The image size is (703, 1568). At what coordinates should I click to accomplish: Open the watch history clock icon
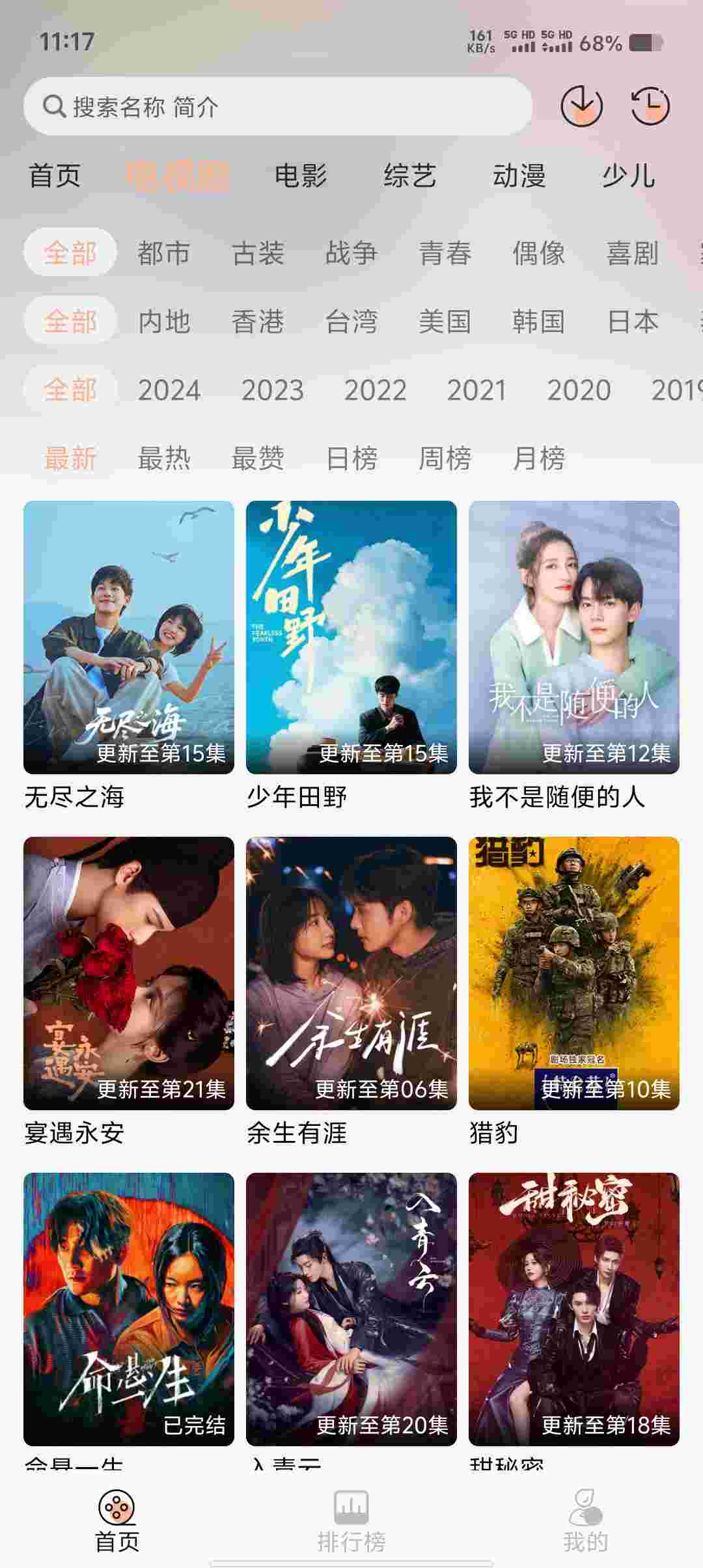click(650, 105)
